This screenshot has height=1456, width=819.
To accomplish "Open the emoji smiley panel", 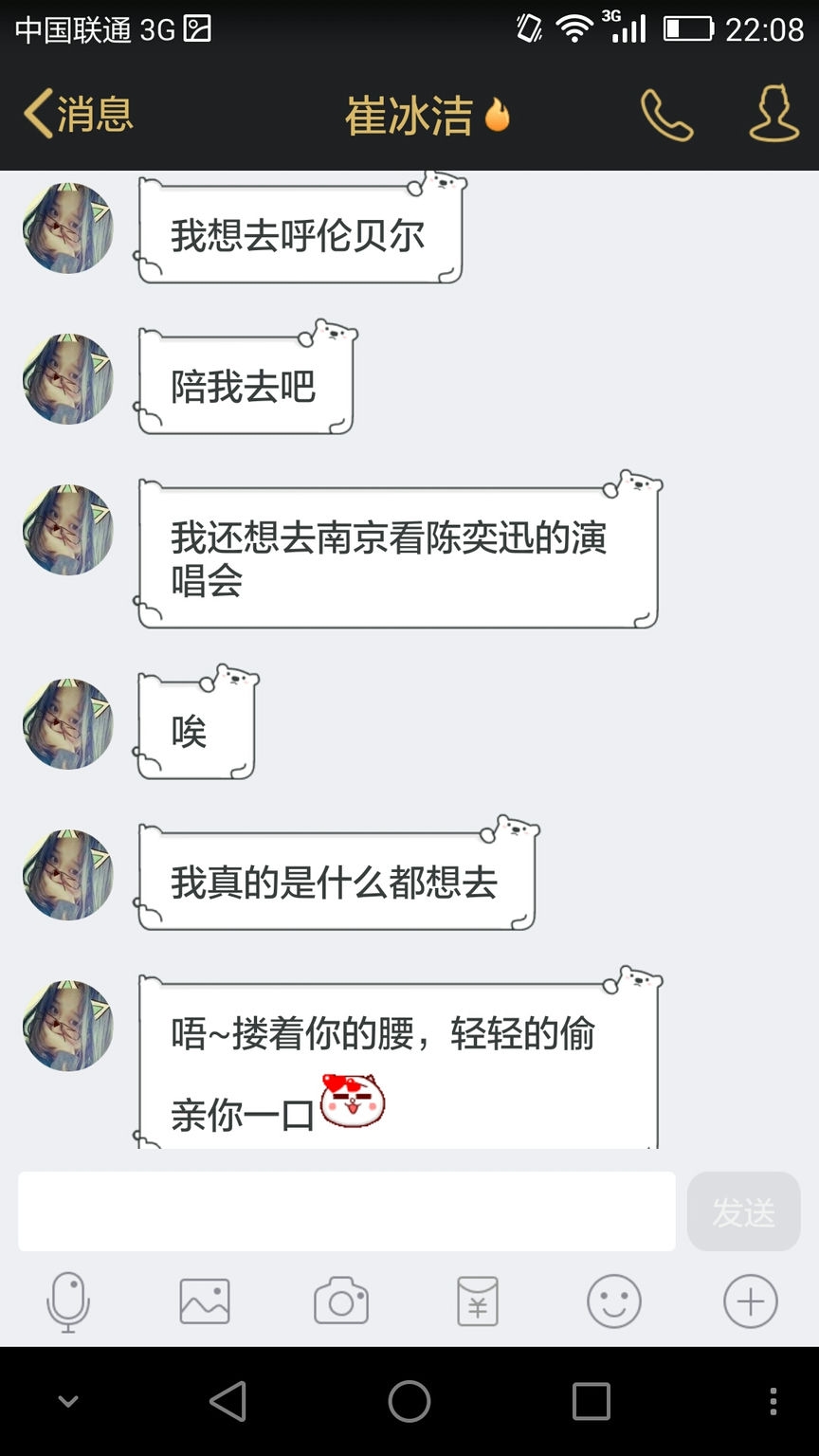I will [614, 1301].
